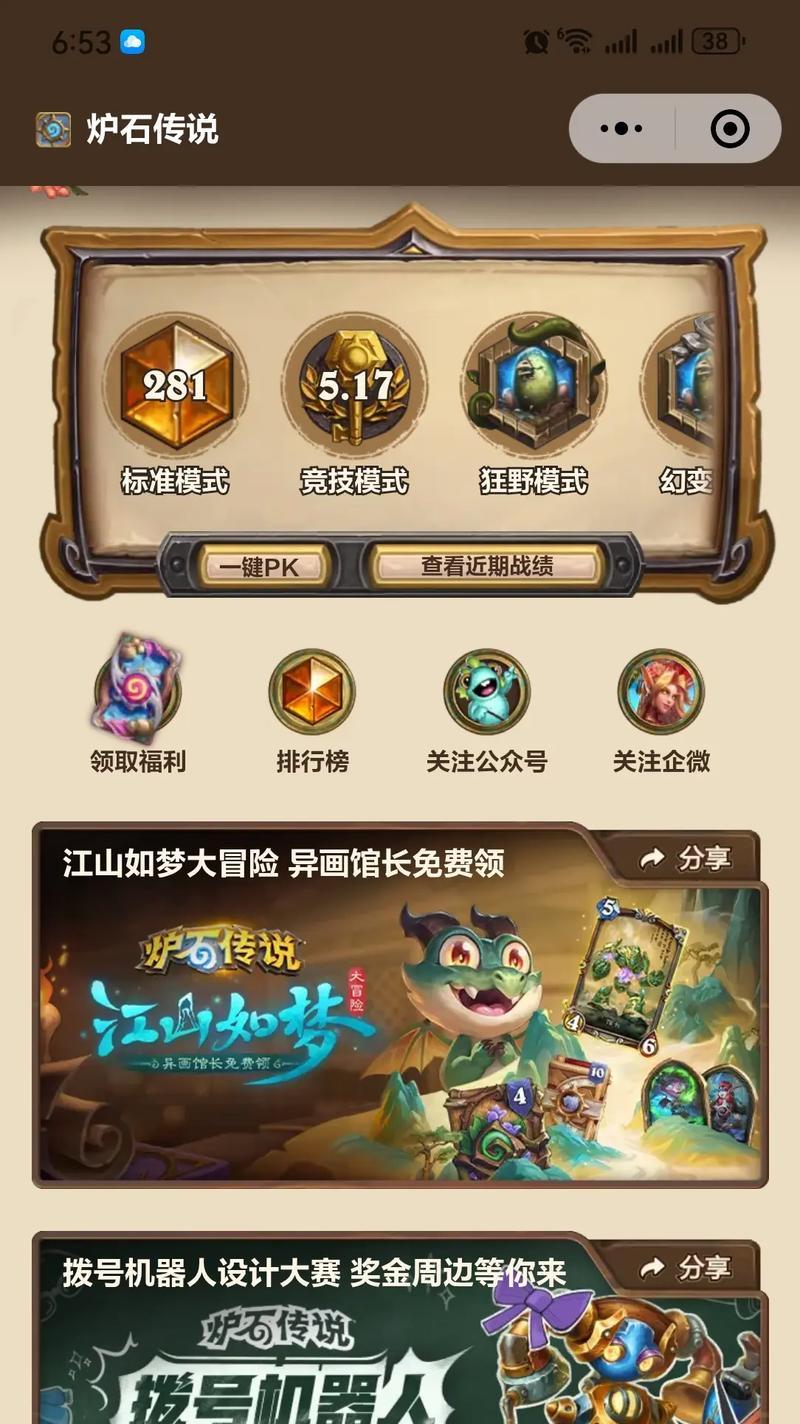Viewport: 800px width, 1424px height.
Task: Share the 拨号机器人设计大赛 event
Action: (x=686, y=1268)
